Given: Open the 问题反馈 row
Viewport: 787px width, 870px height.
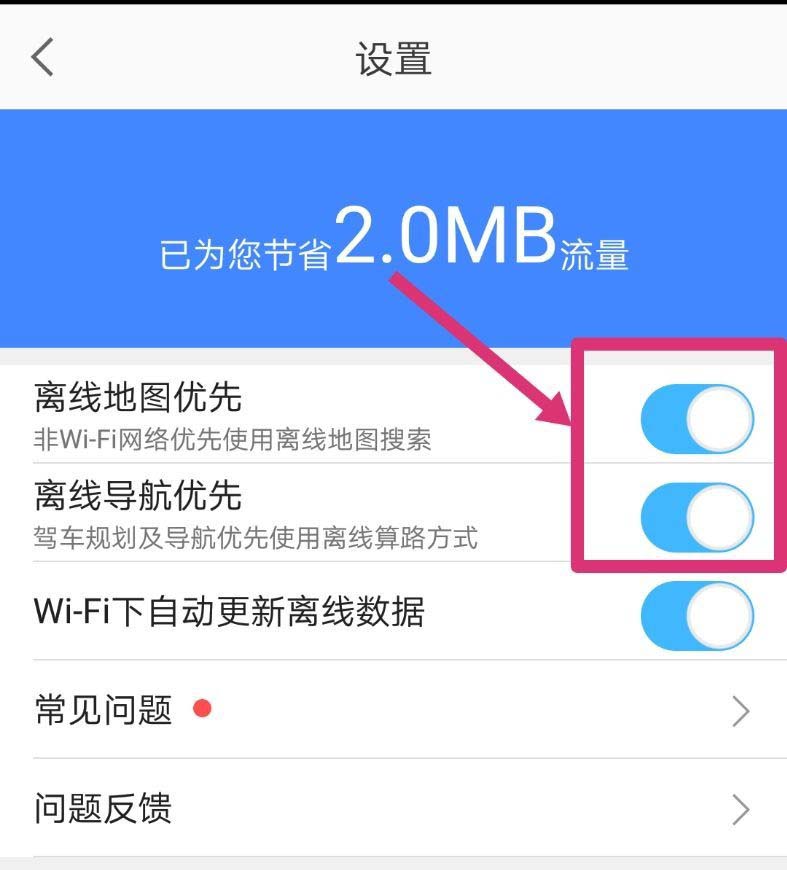Looking at the screenshot, I should point(393,808).
